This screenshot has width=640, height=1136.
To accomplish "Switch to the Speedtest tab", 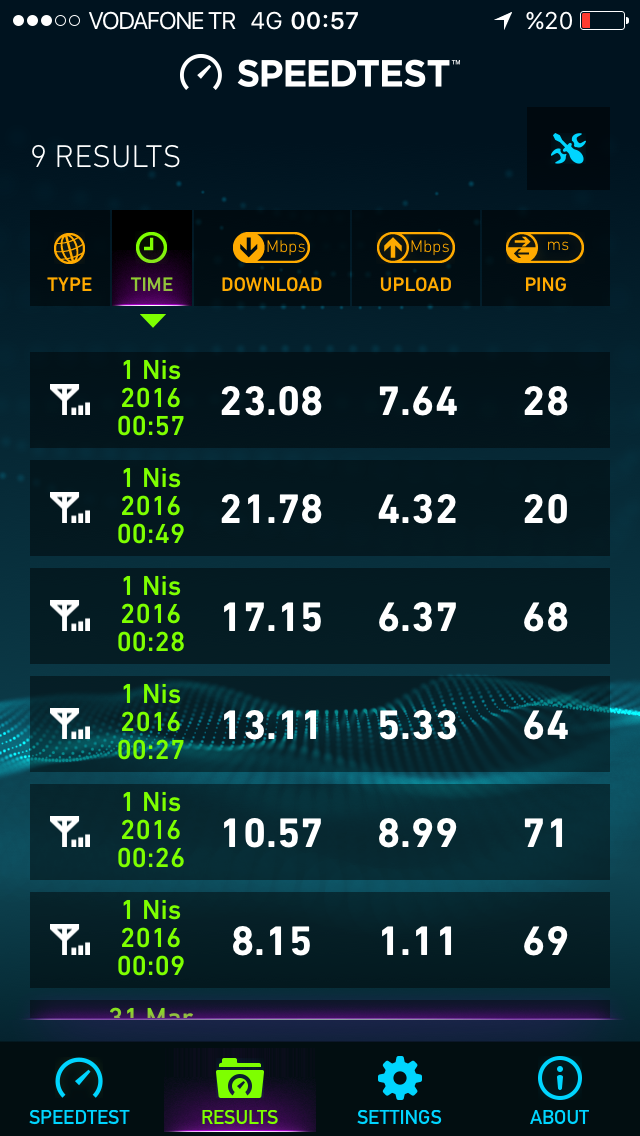I will pos(79,1090).
